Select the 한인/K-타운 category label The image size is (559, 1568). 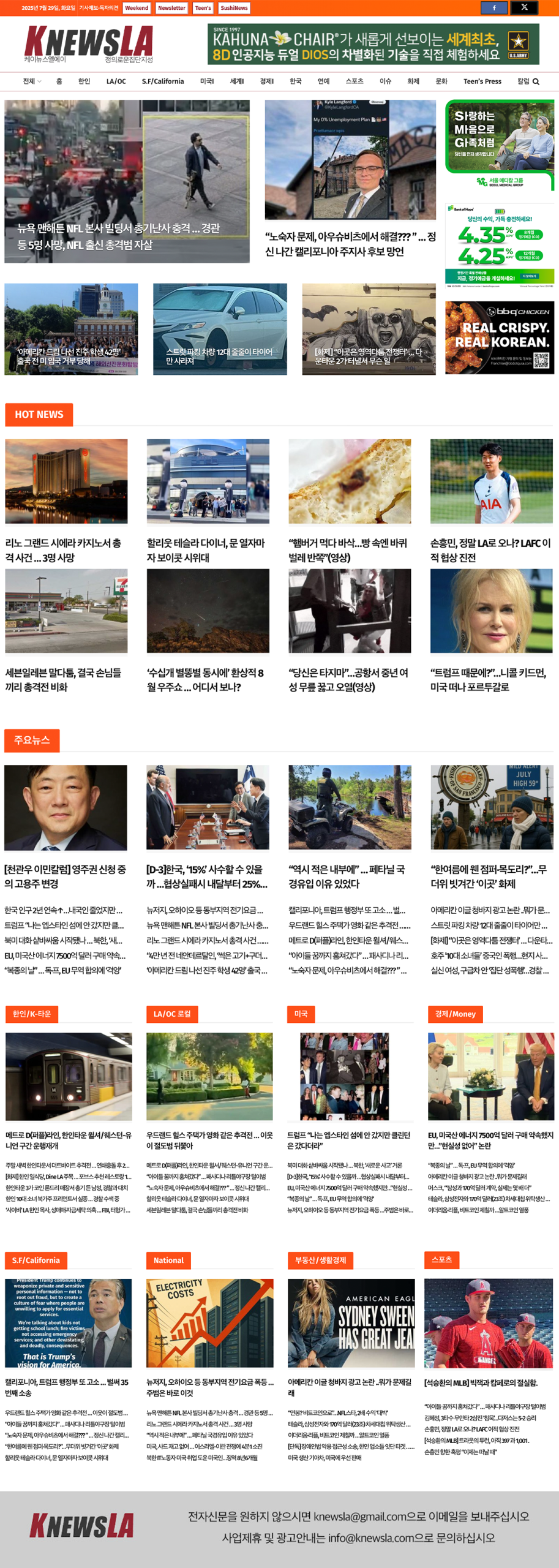32,1014
